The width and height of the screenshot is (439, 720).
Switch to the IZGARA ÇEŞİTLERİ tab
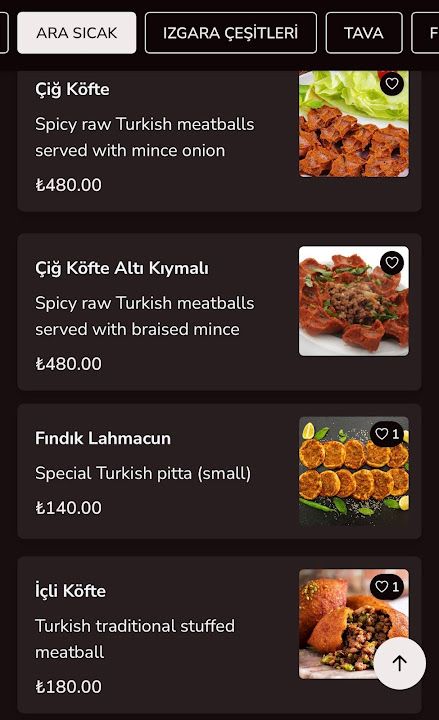point(231,33)
